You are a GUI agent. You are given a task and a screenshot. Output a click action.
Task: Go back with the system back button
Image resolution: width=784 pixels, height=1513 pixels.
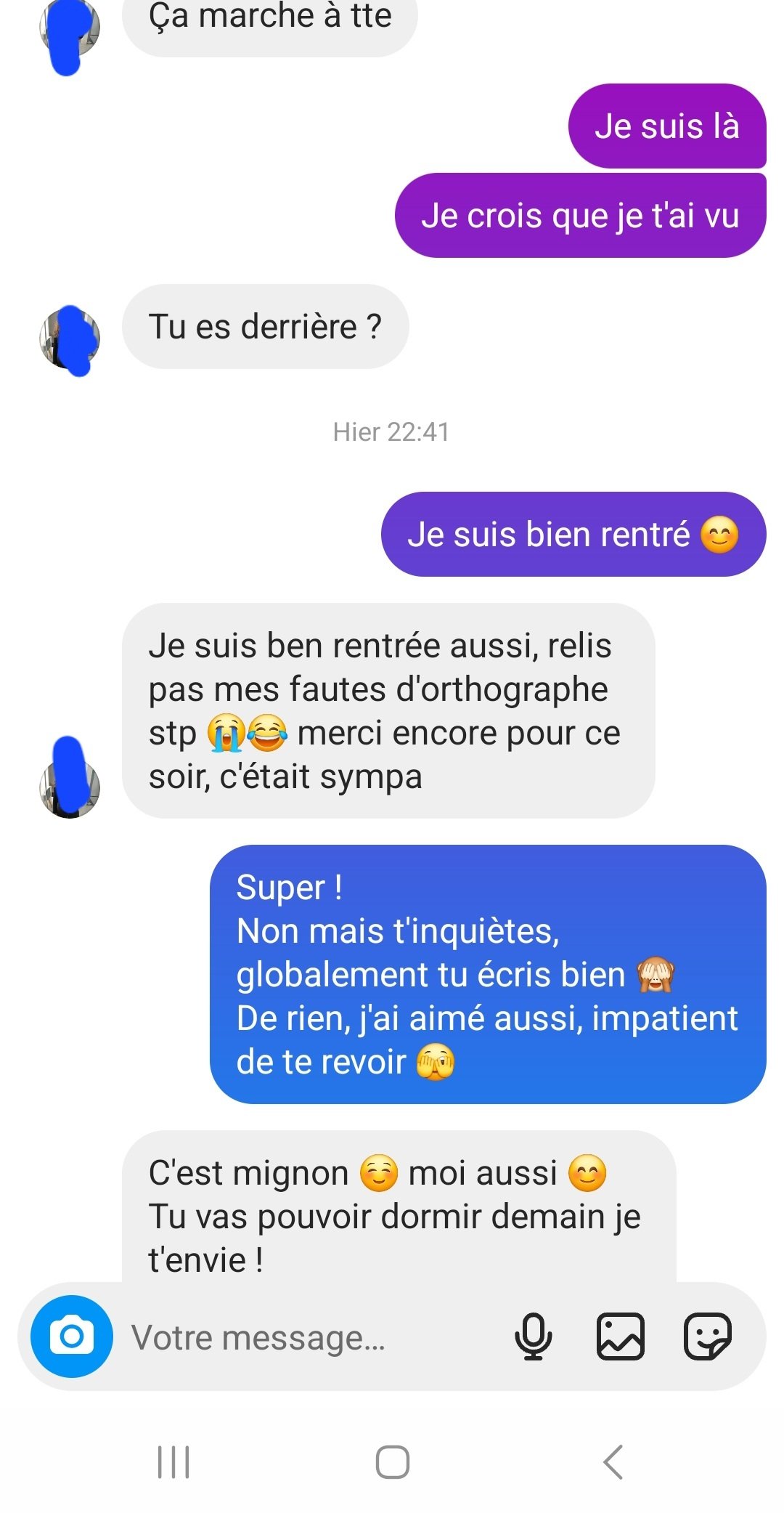pos(613,1462)
